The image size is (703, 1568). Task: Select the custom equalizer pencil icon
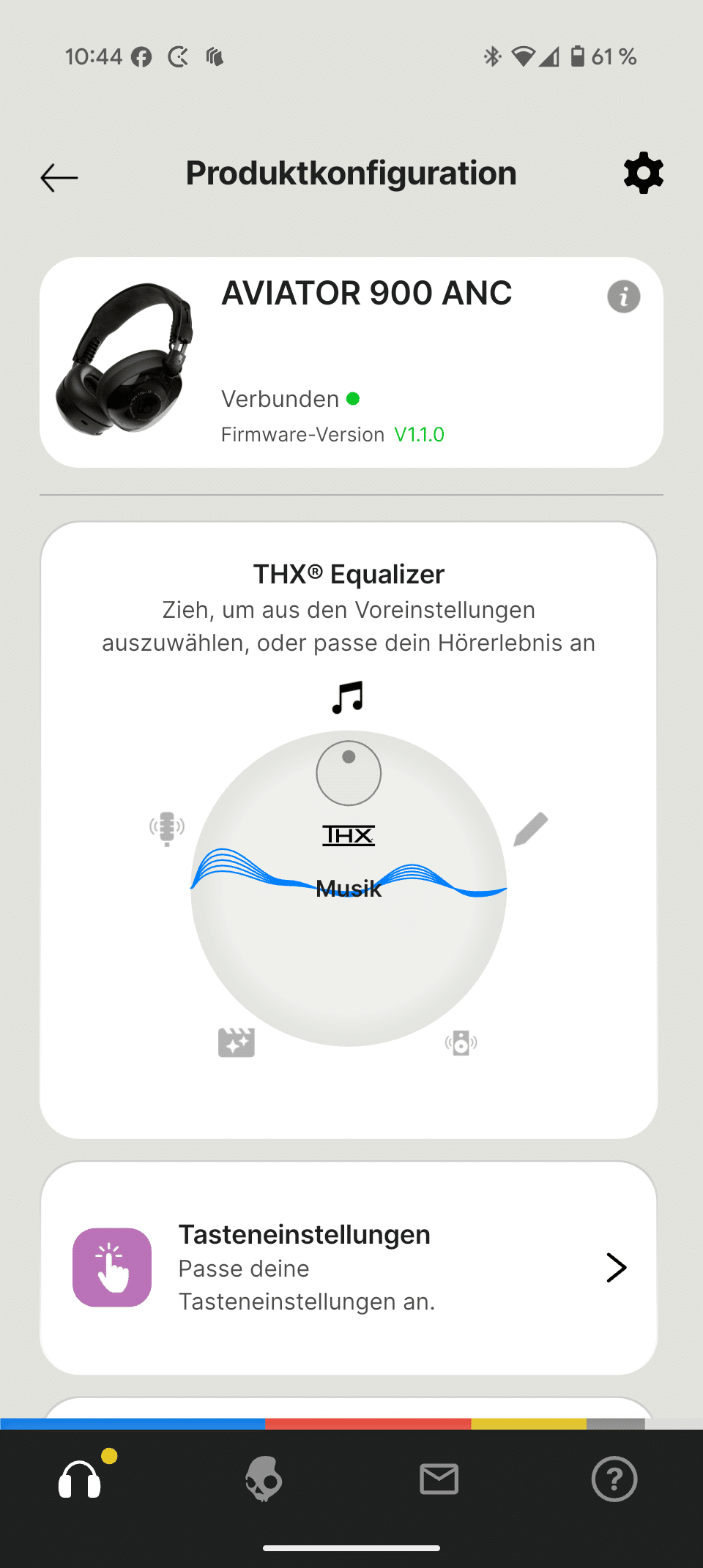pos(531,829)
